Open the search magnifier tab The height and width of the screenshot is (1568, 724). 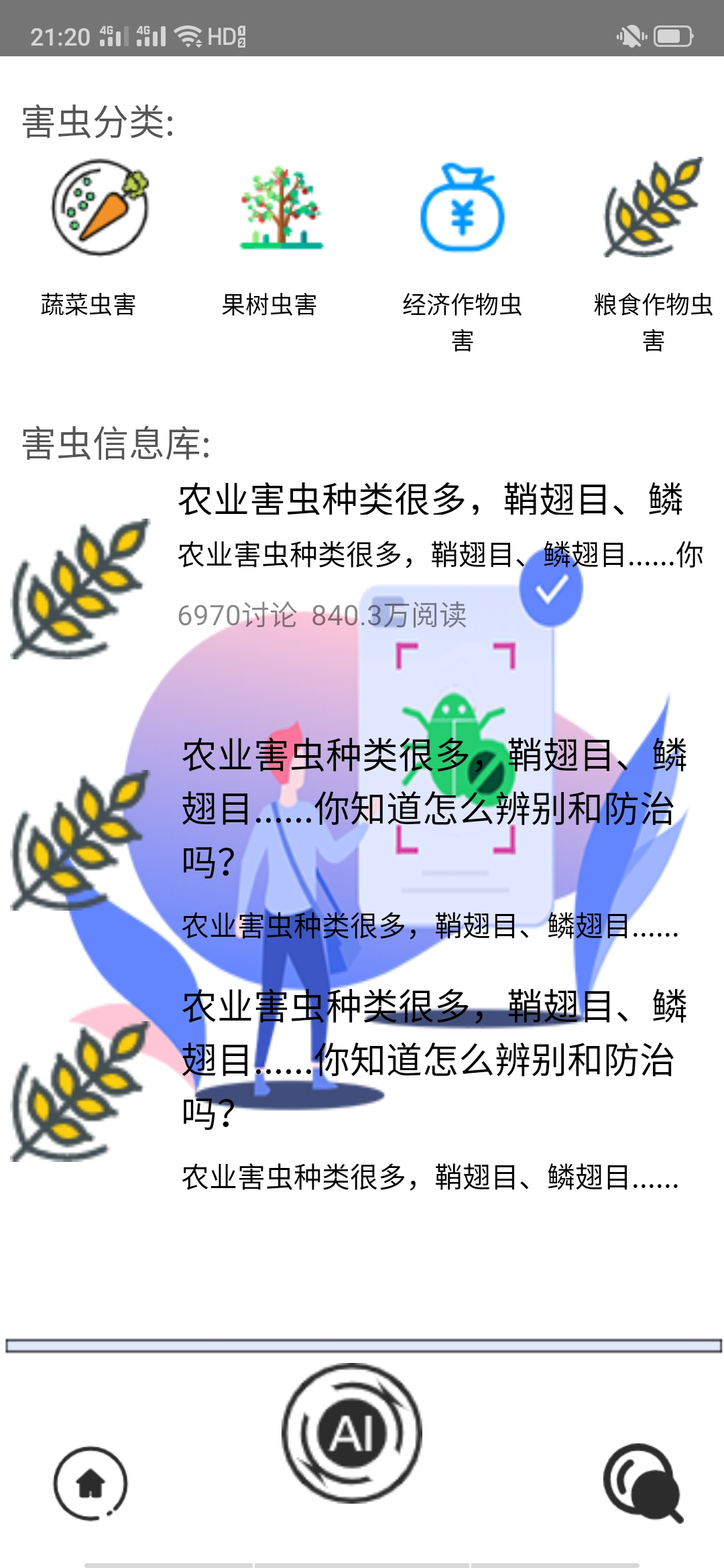tap(643, 1483)
